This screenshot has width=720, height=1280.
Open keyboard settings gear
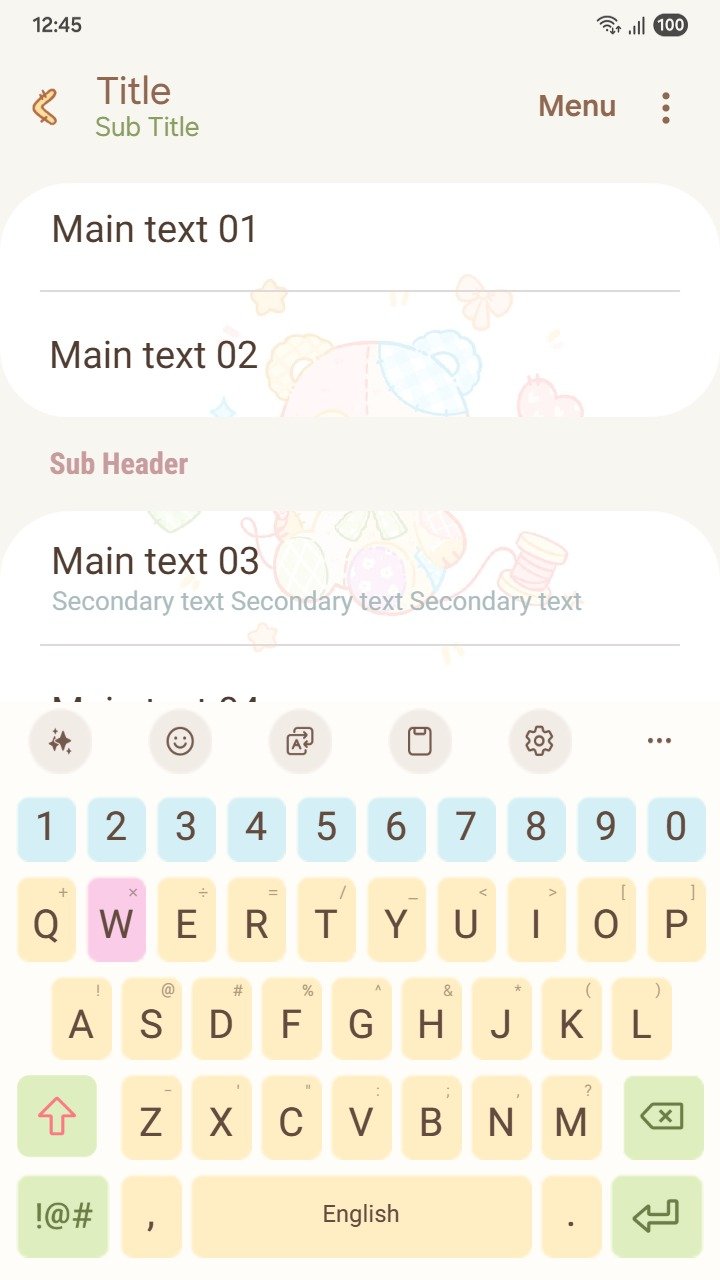[x=539, y=741]
